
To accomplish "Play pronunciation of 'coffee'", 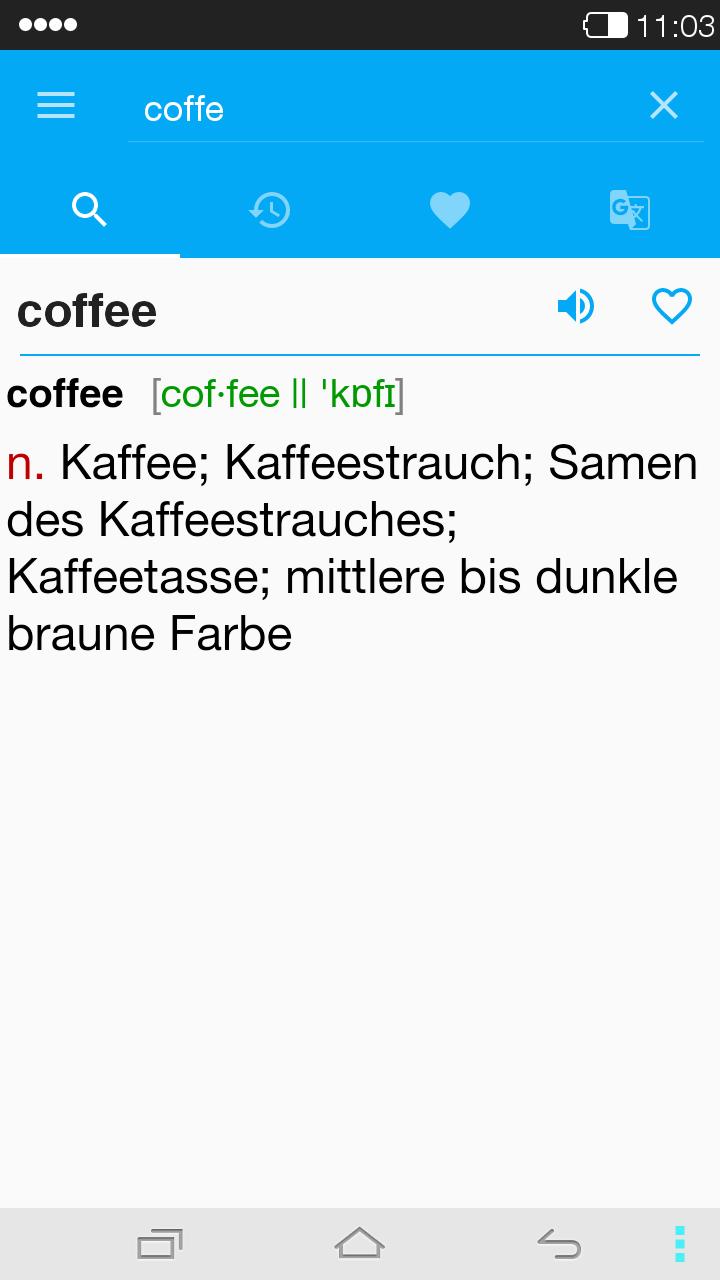I will (576, 306).
